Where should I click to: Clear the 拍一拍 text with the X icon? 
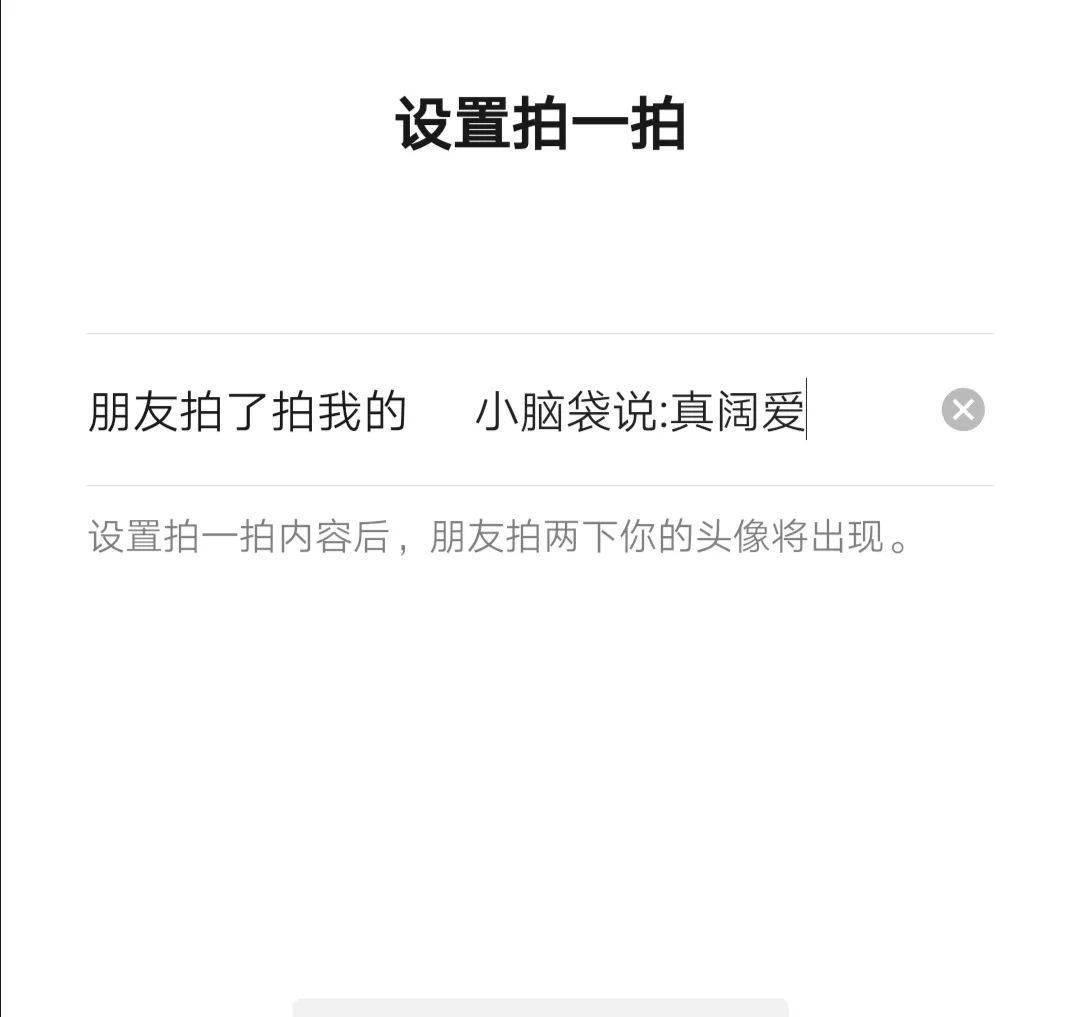[x=963, y=410]
